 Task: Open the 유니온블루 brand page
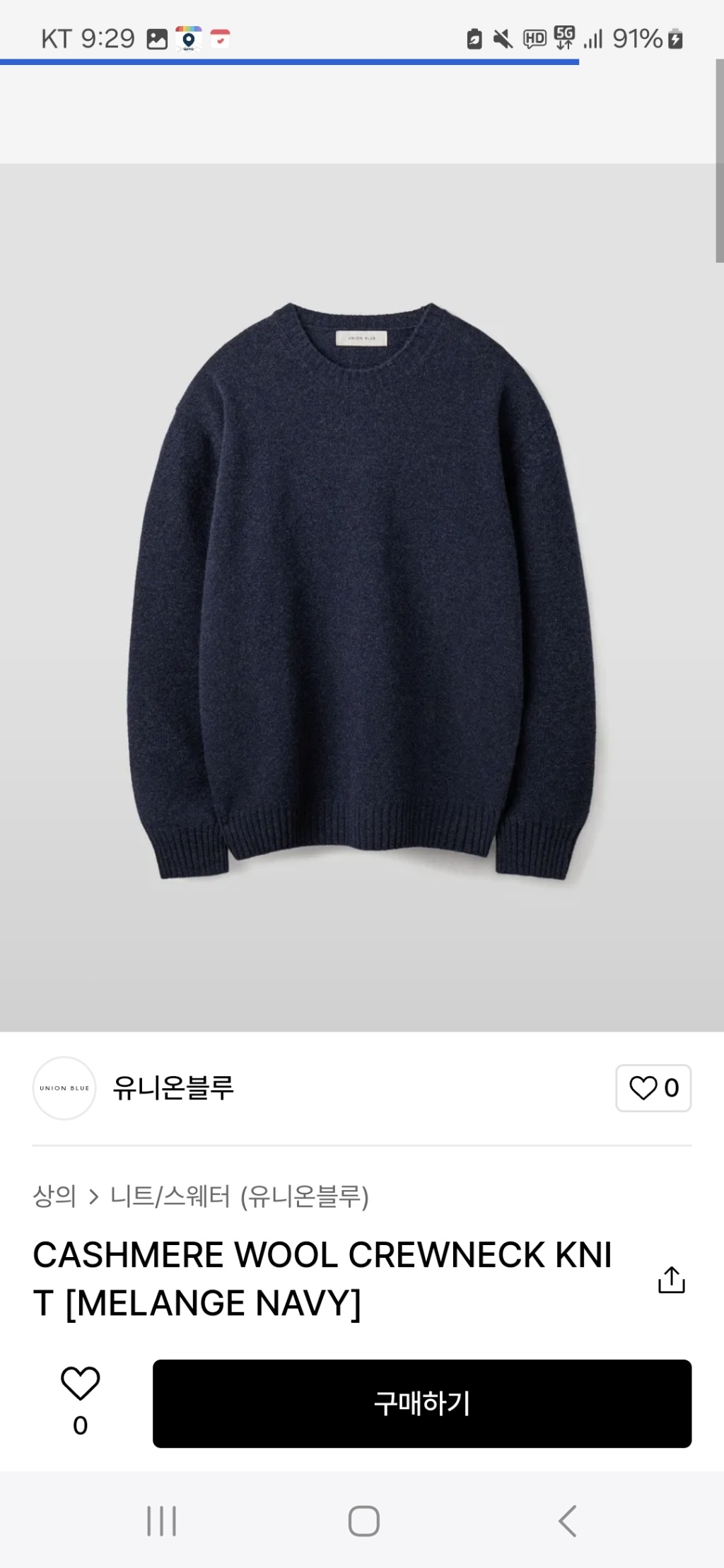click(x=173, y=1087)
